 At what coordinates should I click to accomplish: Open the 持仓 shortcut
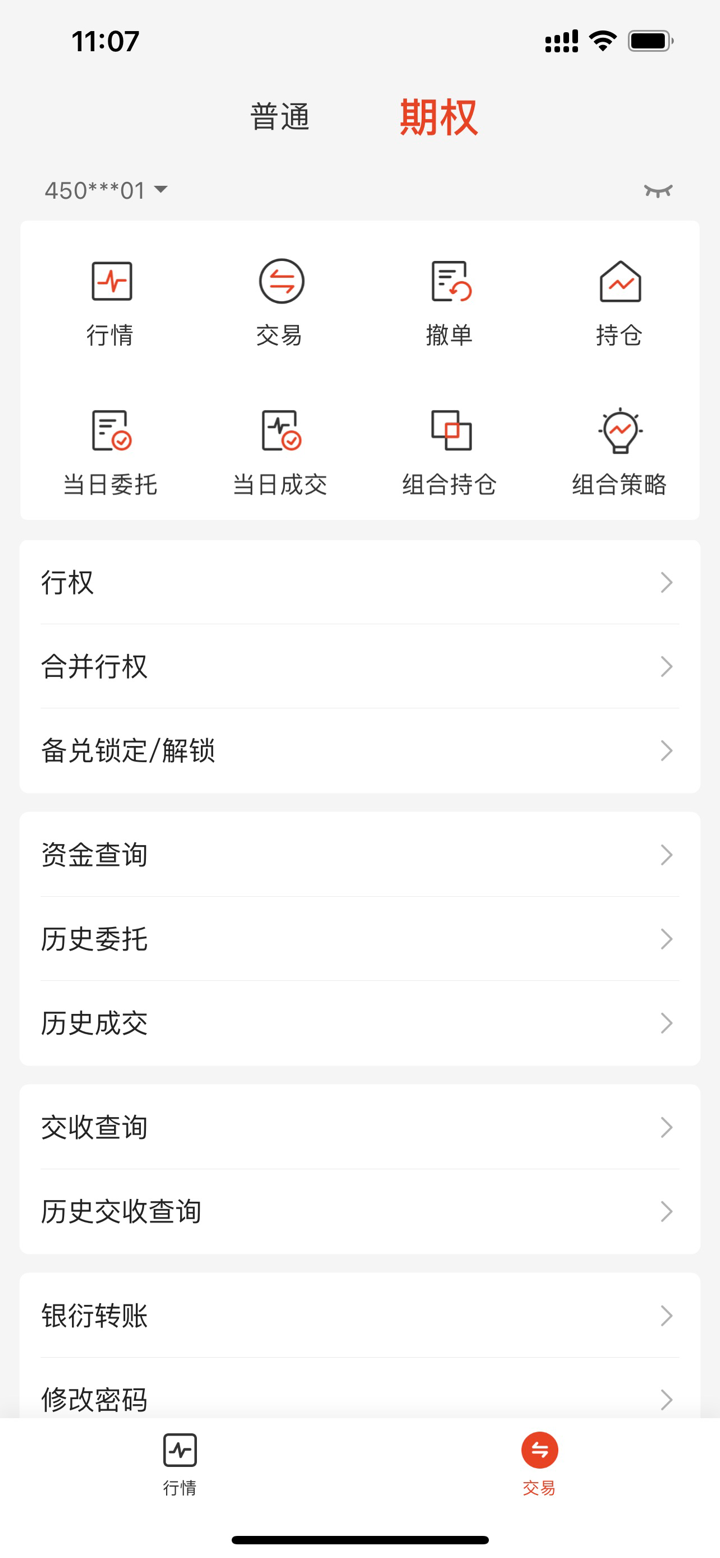click(619, 304)
